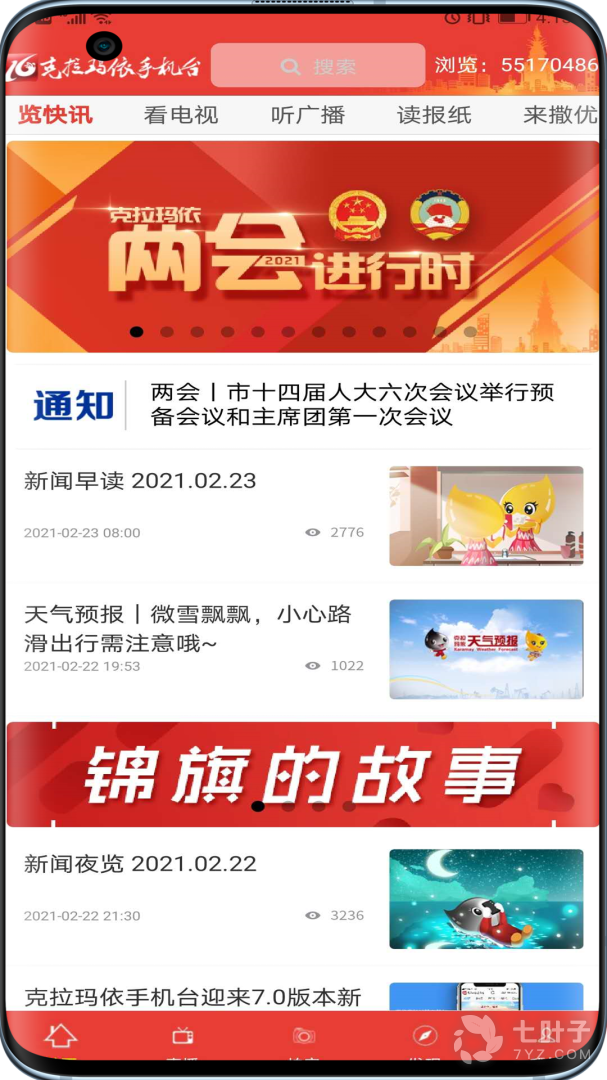
Task: Open the 搜索 search box
Action: [x=318, y=66]
